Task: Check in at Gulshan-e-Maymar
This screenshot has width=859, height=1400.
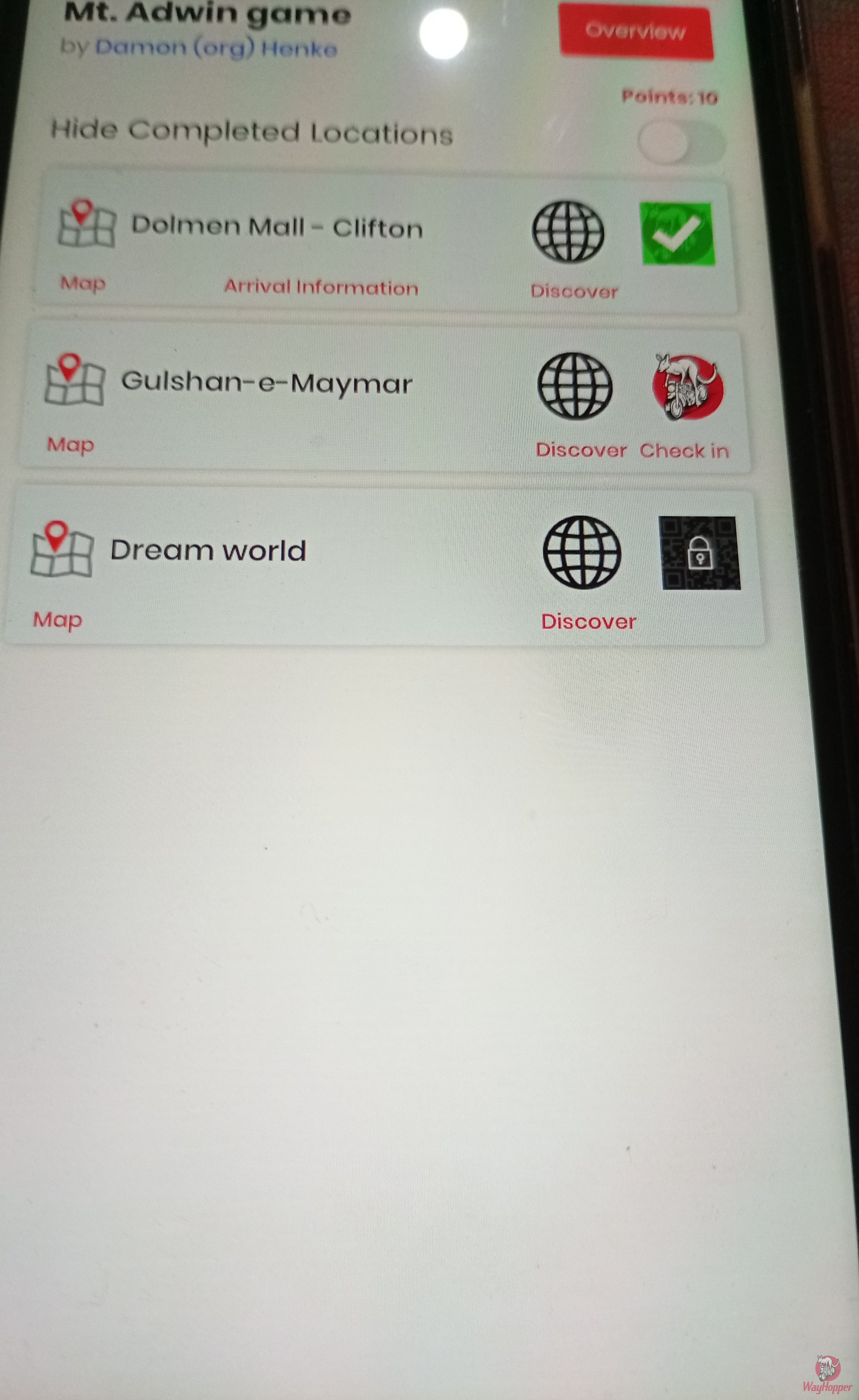Action: click(687, 388)
